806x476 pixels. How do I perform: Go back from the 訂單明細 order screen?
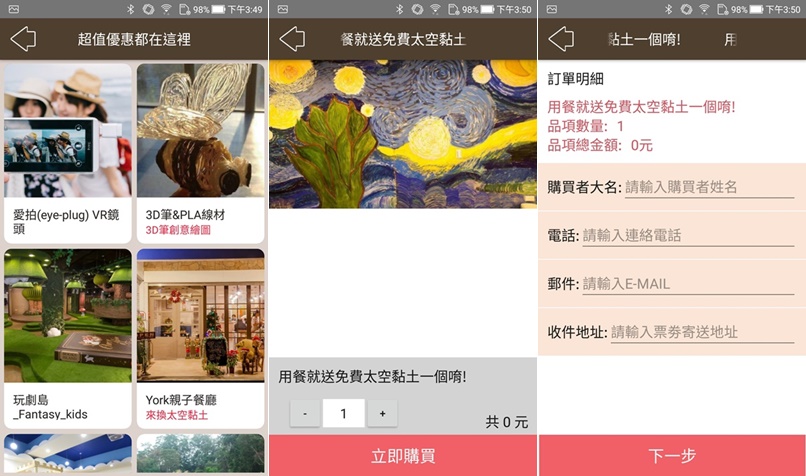coord(561,40)
